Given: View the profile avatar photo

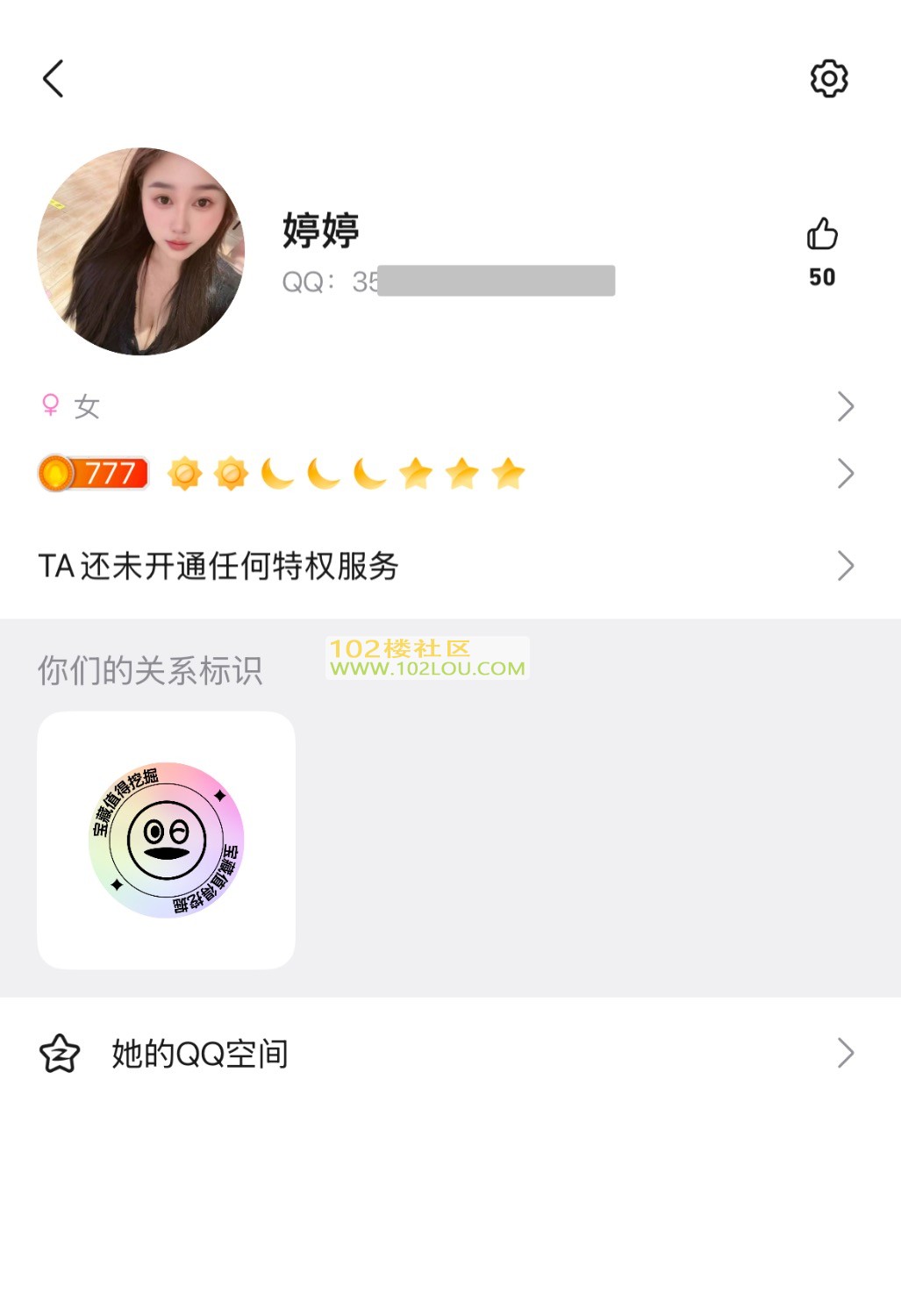Looking at the screenshot, I should [x=140, y=252].
